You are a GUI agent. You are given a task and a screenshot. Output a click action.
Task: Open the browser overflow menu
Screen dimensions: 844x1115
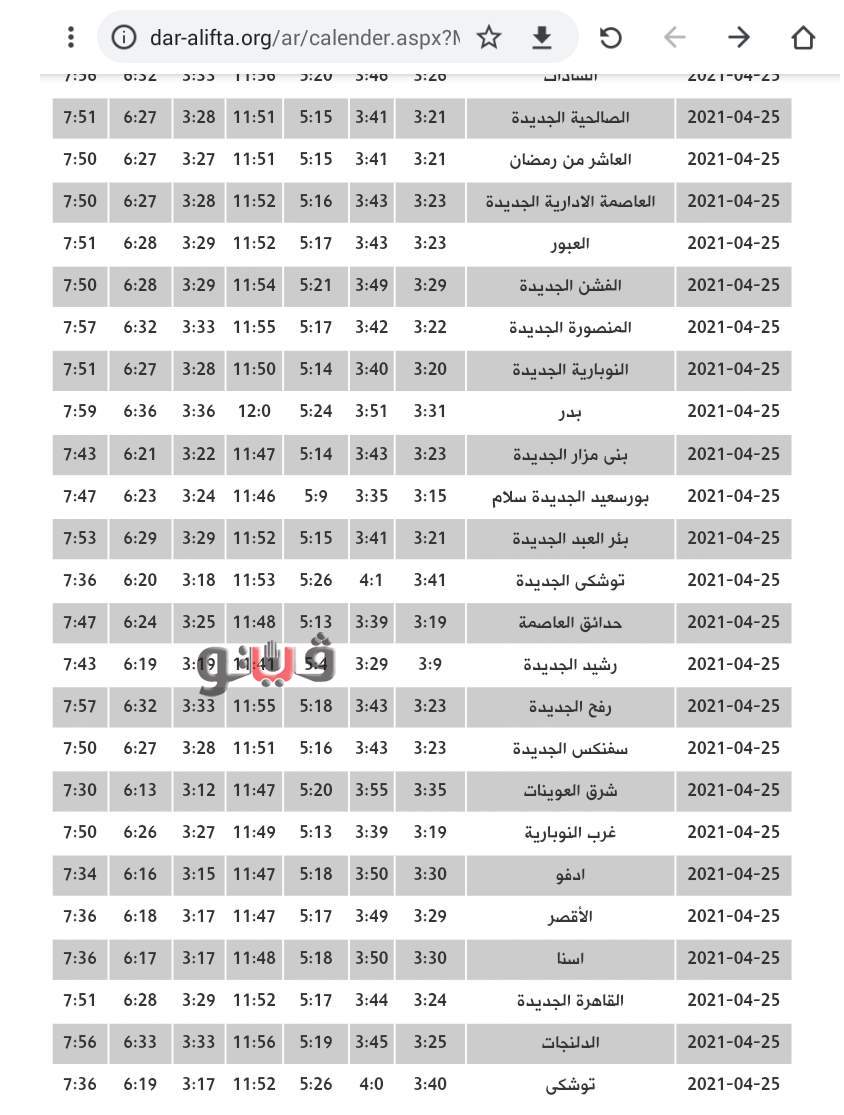(70, 38)
